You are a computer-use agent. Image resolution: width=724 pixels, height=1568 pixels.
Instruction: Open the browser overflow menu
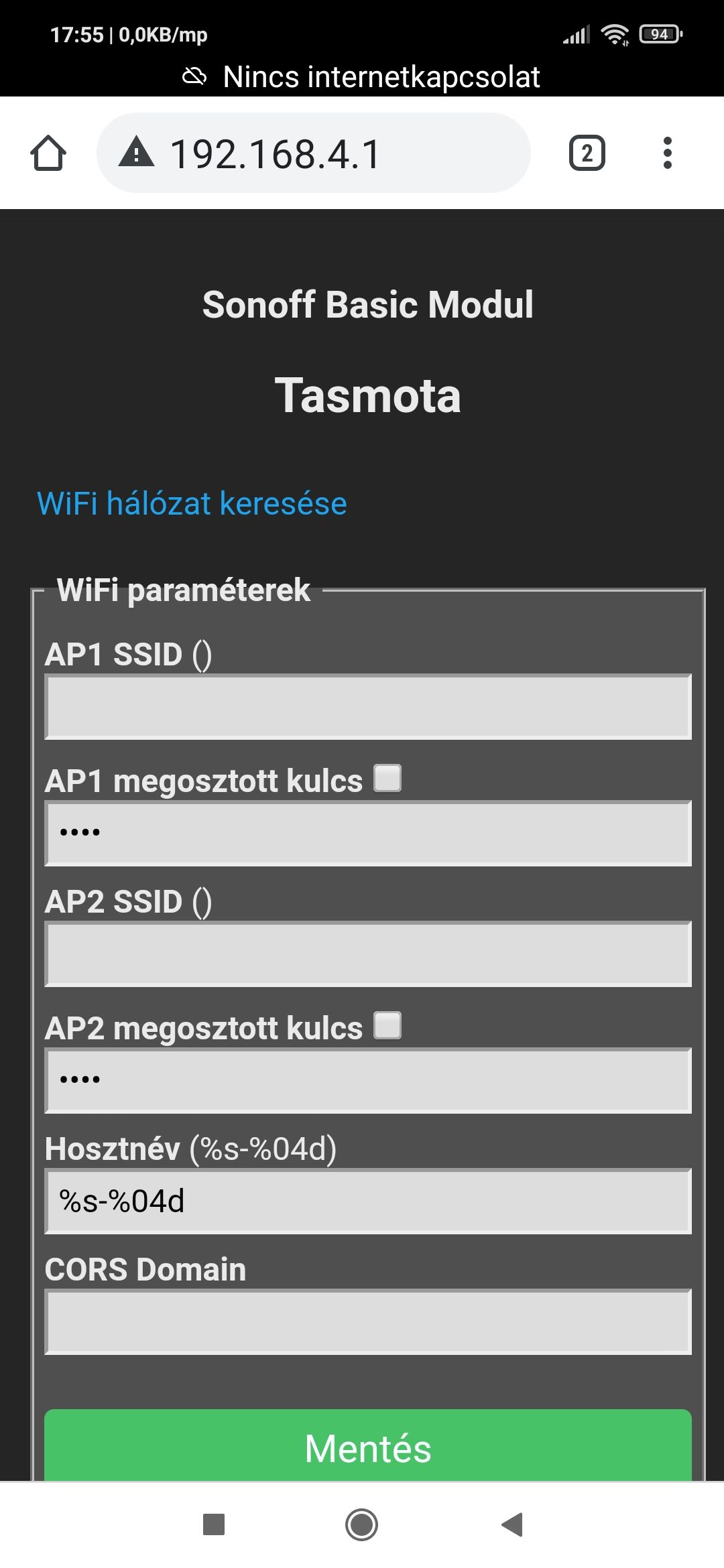point(667,153)
